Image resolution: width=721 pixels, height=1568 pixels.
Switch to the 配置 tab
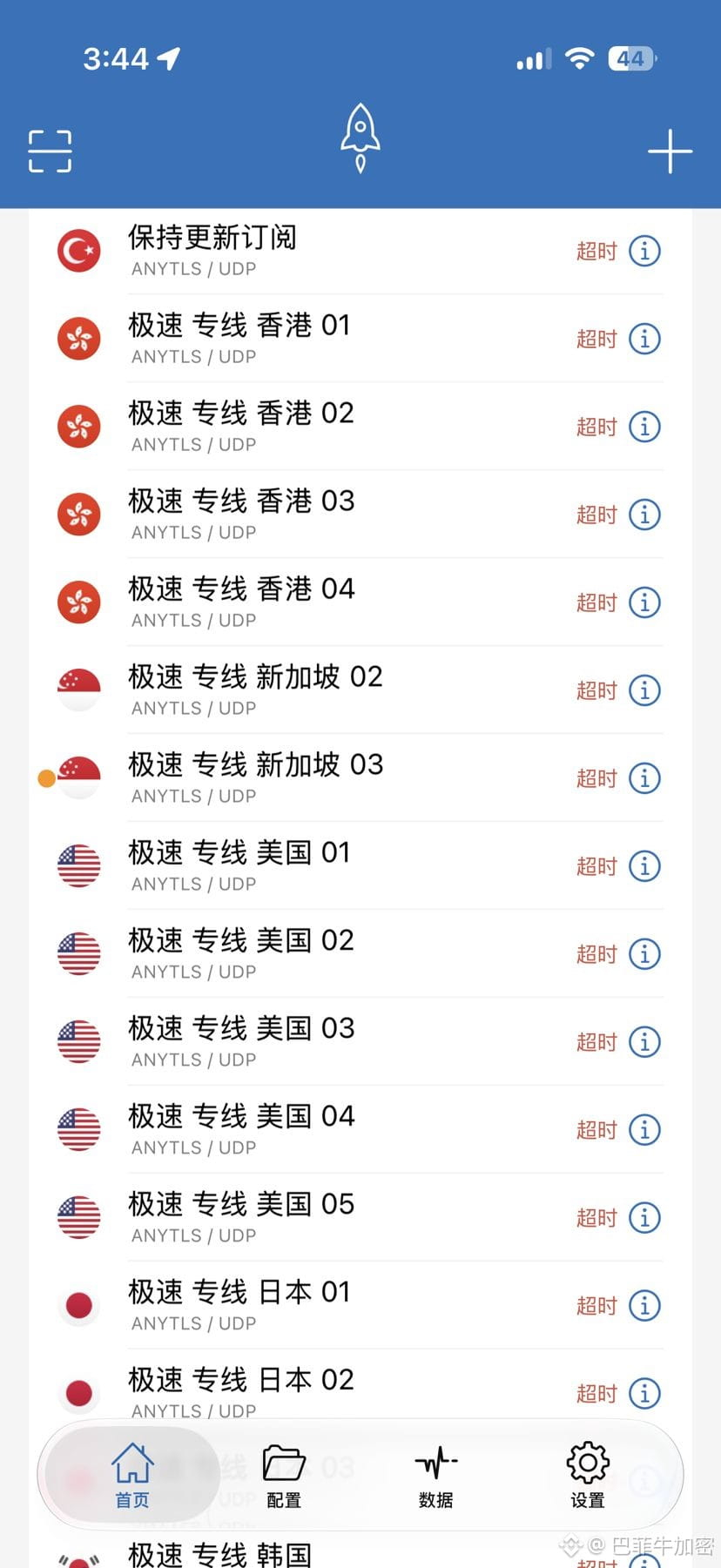pos(284,1475)
